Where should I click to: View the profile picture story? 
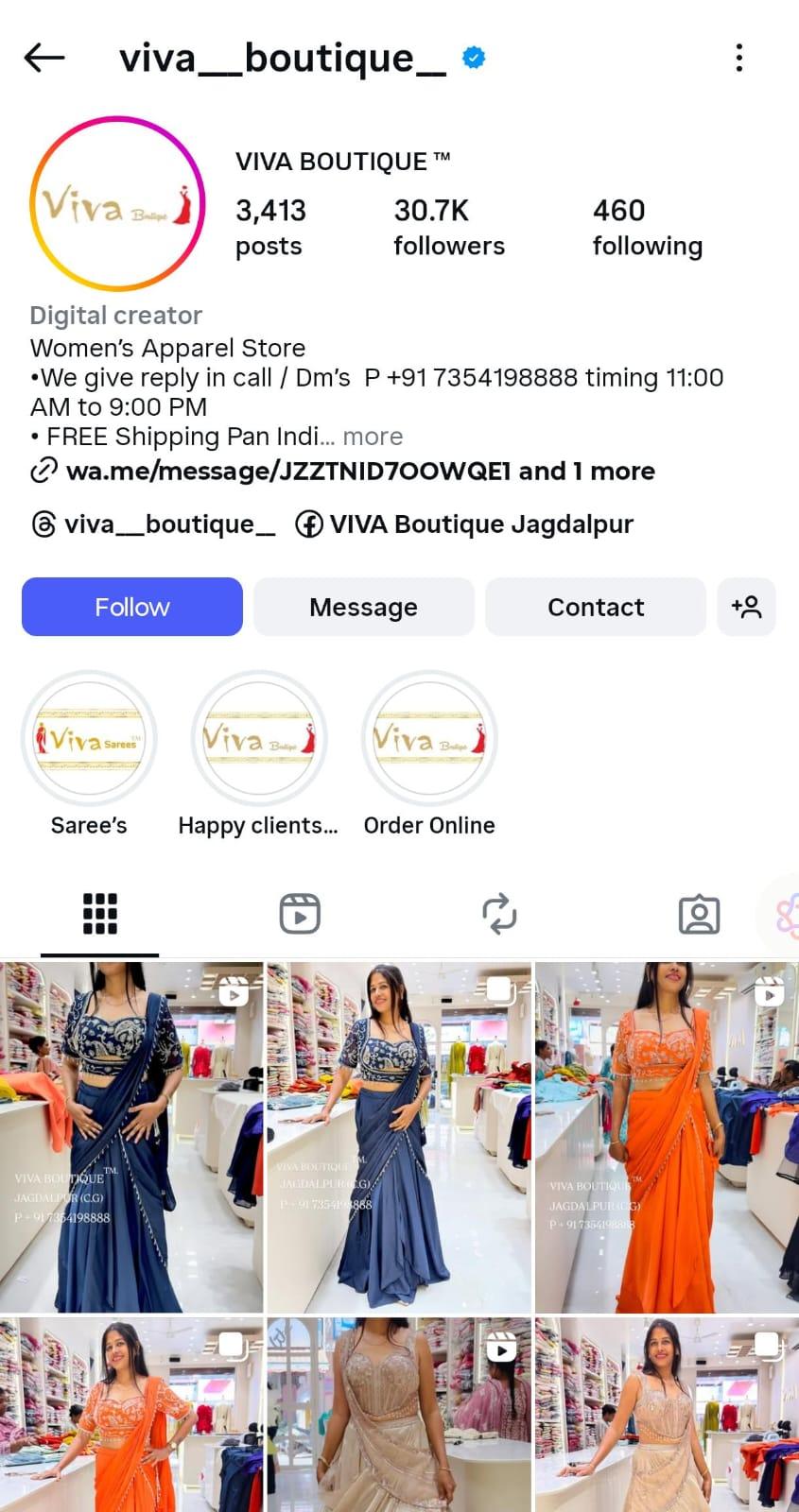tap(117, 204)
